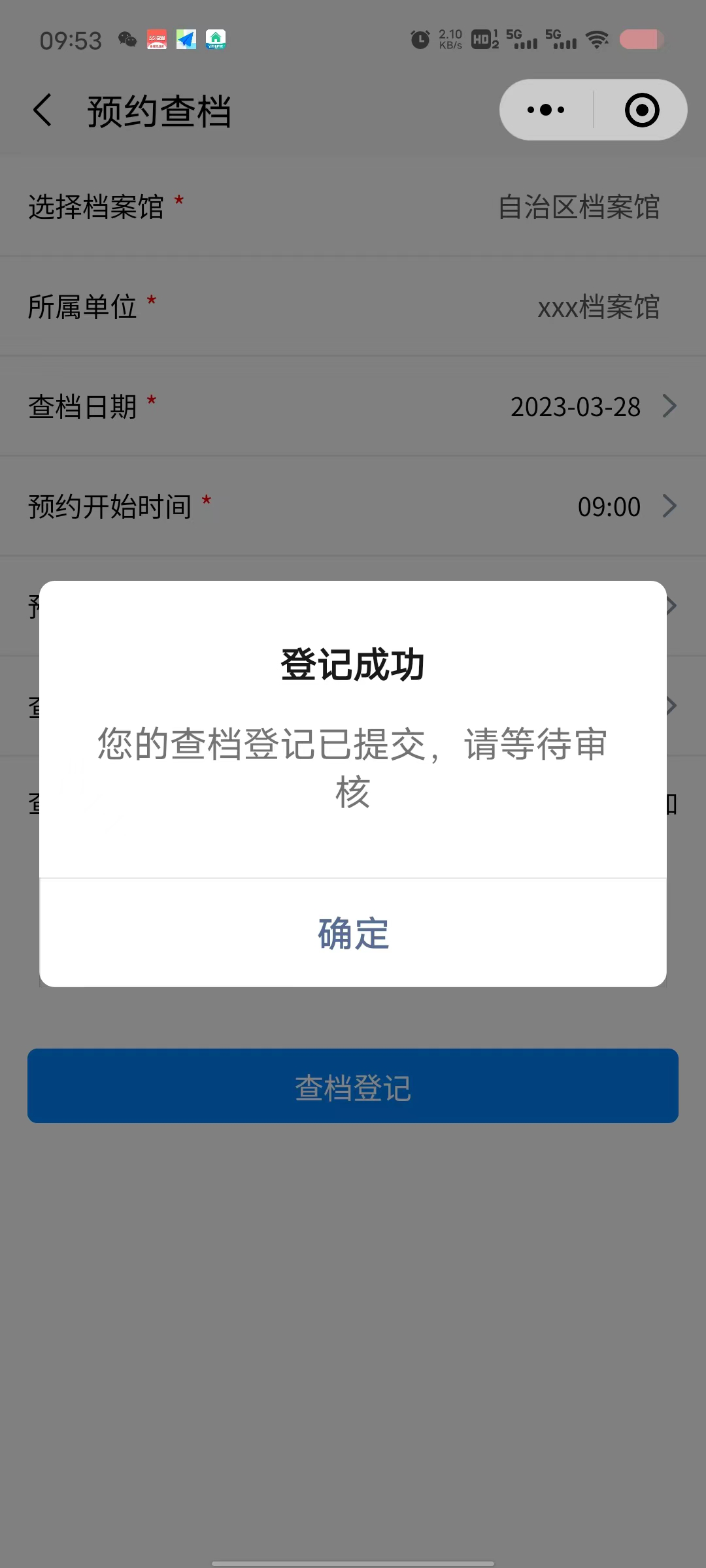Open the 所属单位 field
The width and height of the screenshot is (706, 1568).
click(353, 306)
